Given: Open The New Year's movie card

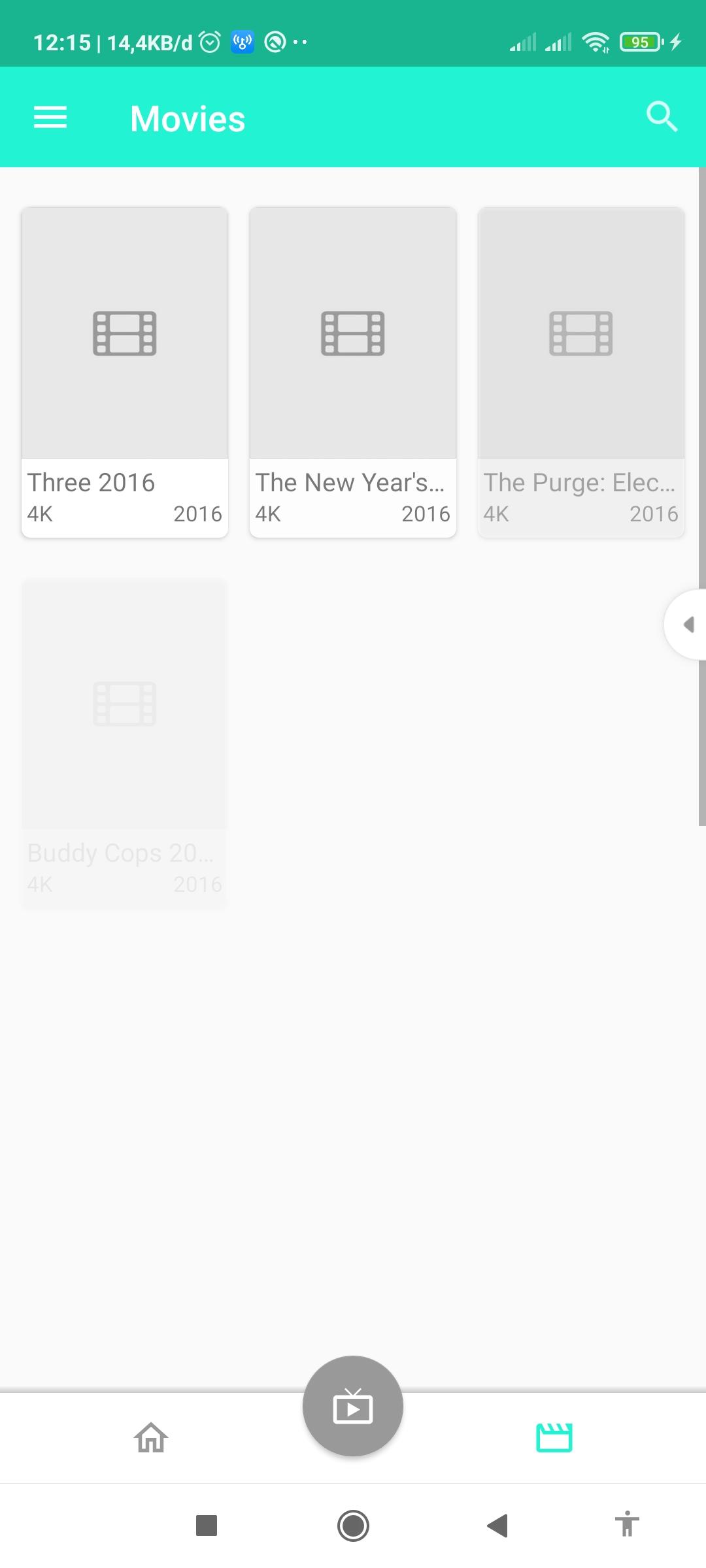Looking at the screenshot, I should point(353,372).
